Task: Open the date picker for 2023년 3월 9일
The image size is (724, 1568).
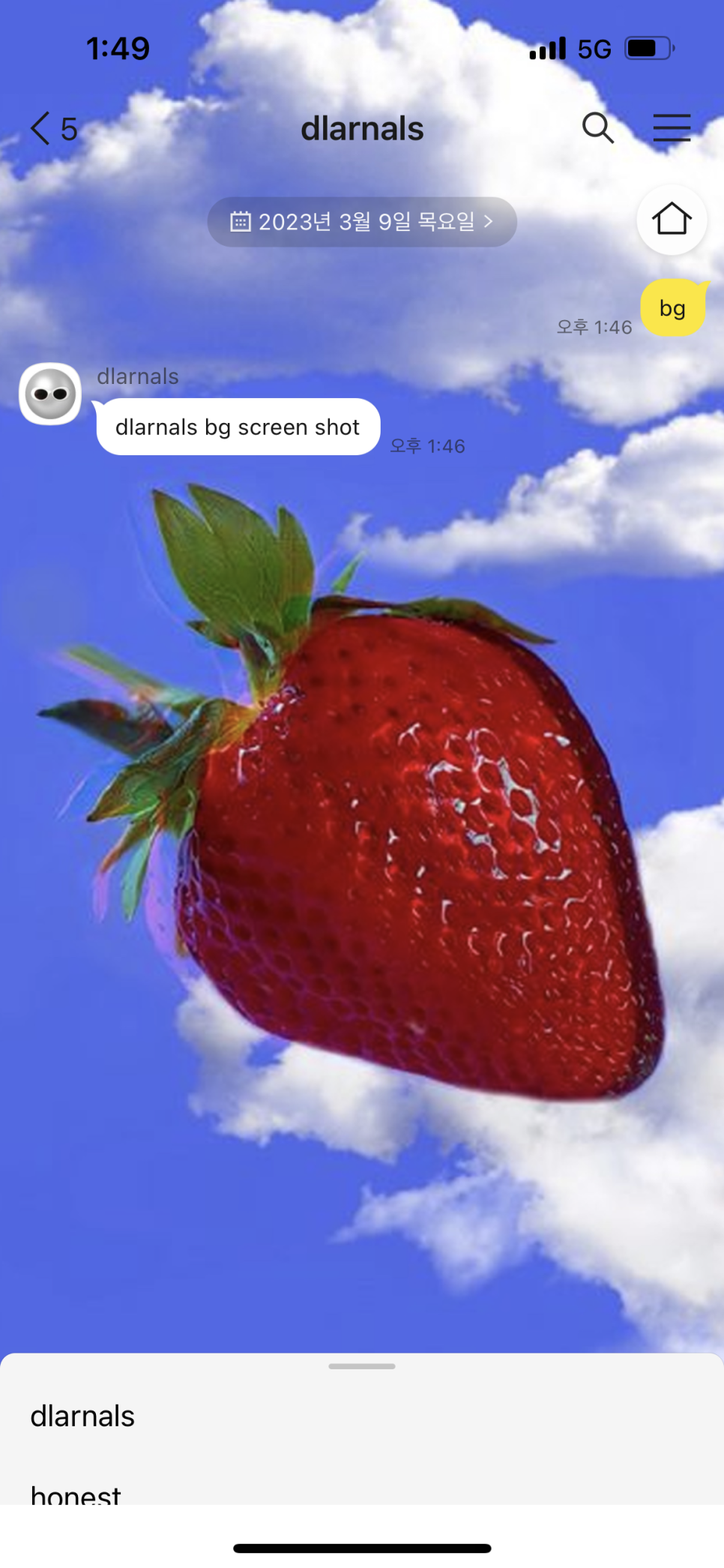Action: coord(362,222)
